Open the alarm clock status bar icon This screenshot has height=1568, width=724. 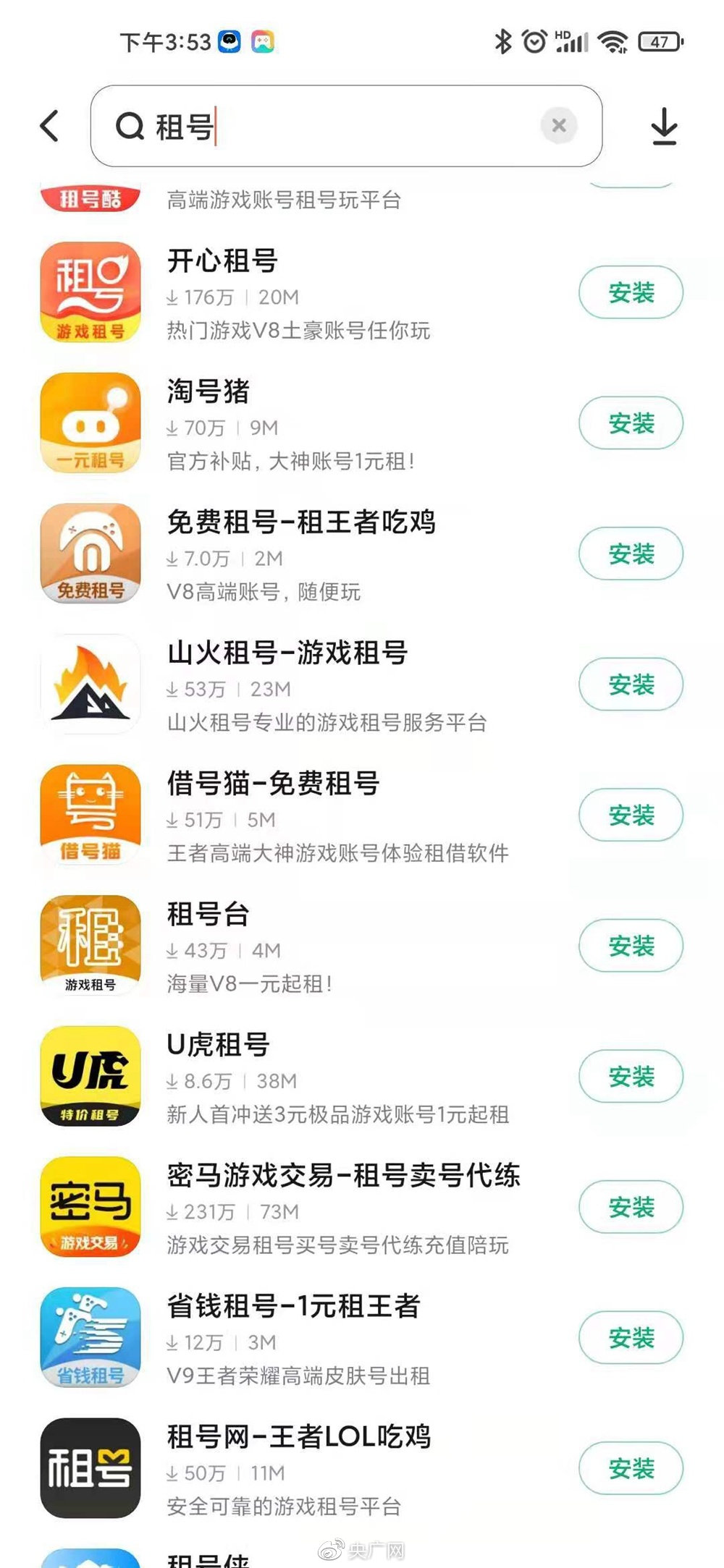coord(531,41)
